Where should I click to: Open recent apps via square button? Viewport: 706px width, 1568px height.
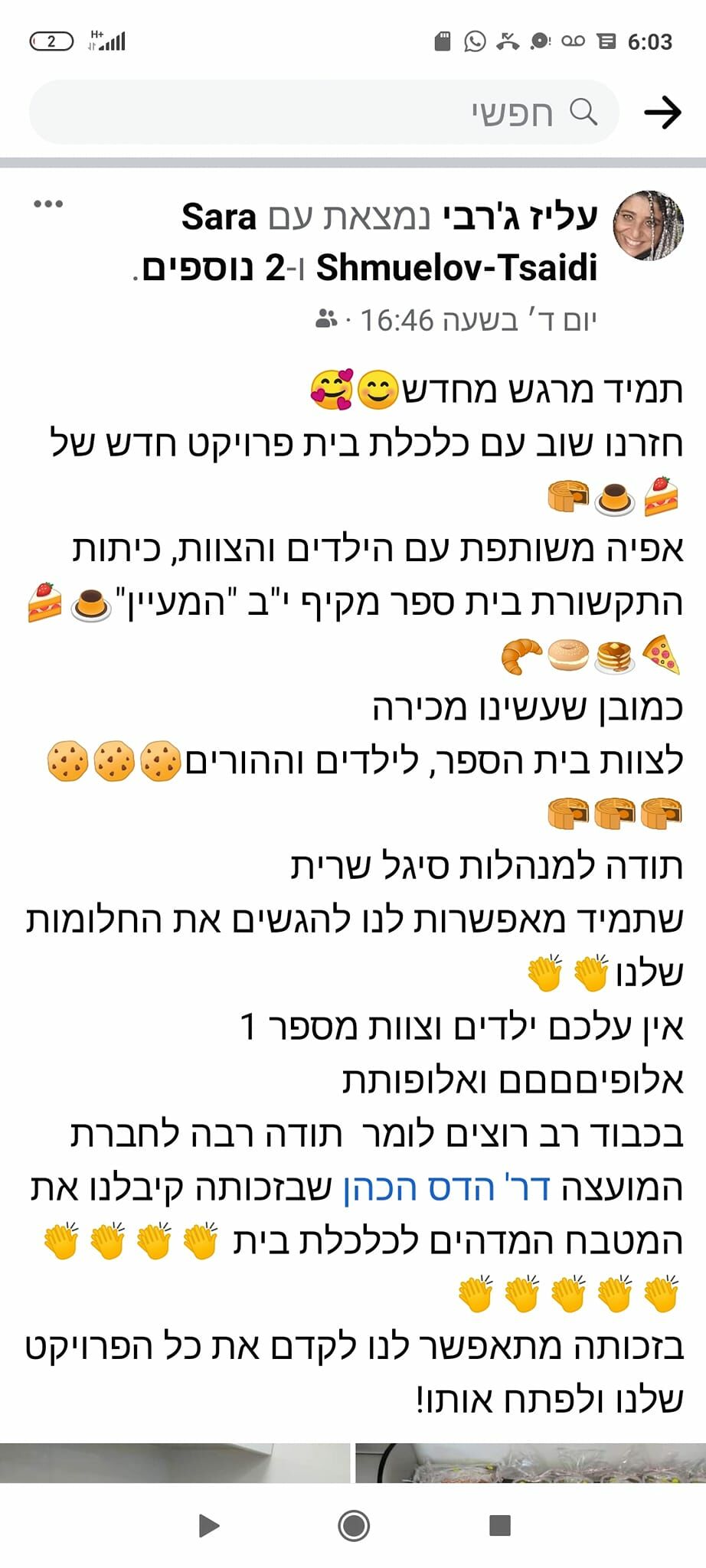click(x=499, y=1526)
